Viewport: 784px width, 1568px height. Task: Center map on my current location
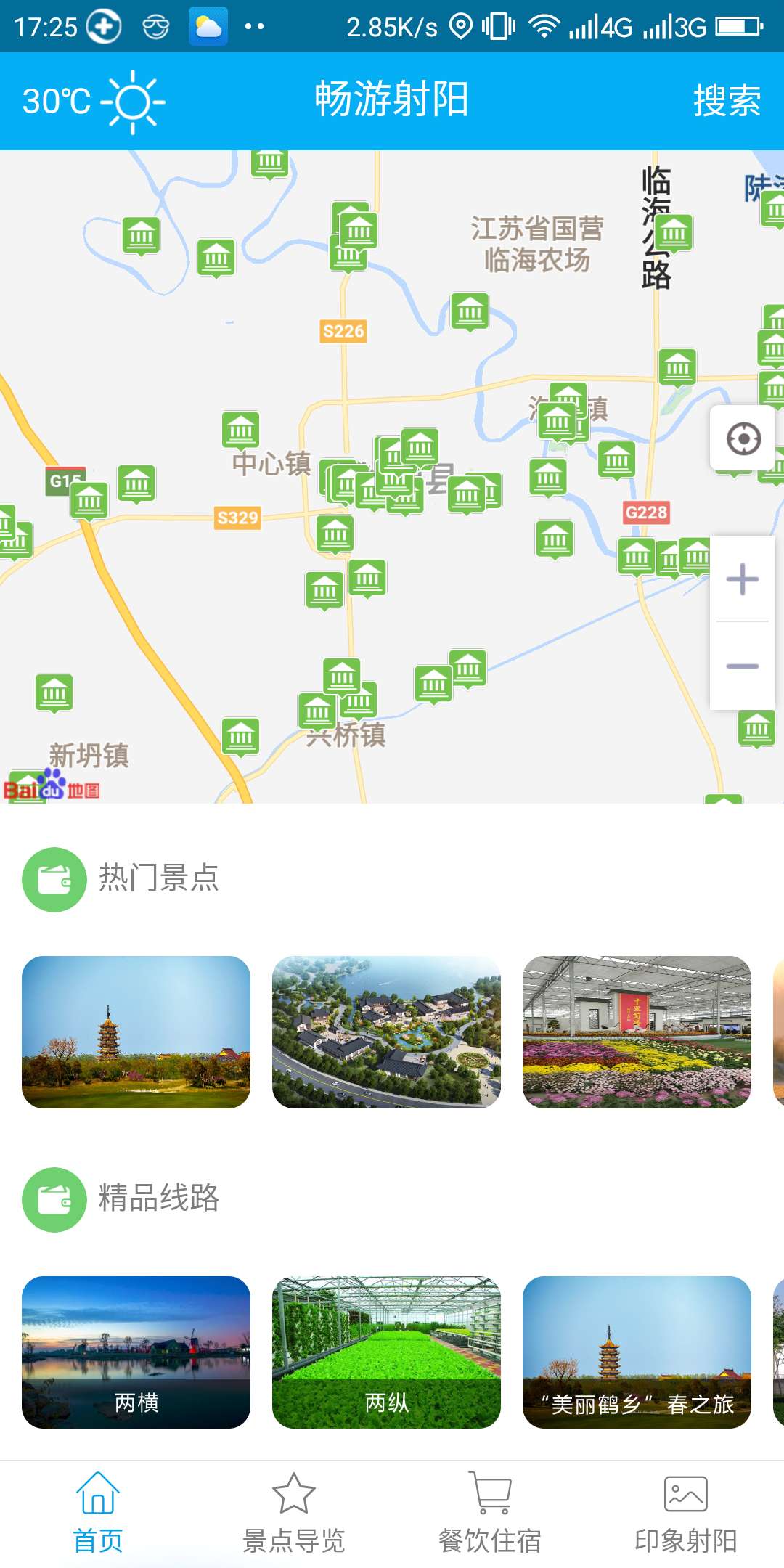coord(743,438)
